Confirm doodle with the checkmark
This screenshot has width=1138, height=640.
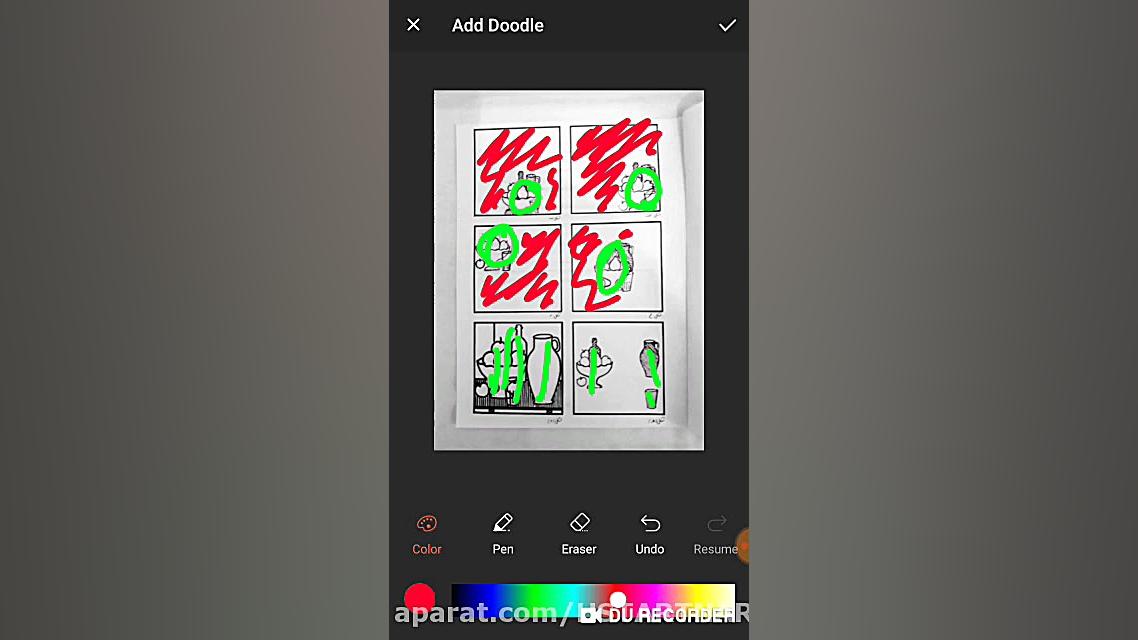tap(727, 25)
